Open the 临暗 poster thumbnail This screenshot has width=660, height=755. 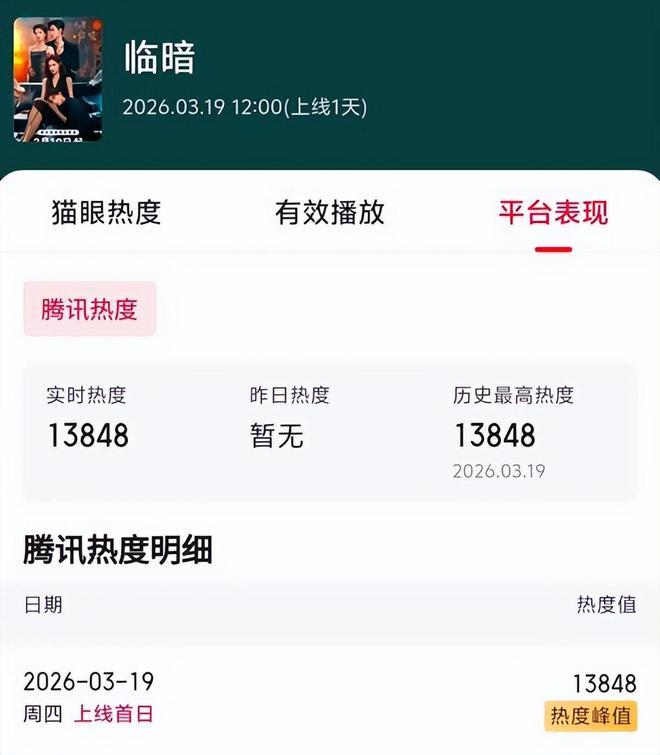pos(59,80)
